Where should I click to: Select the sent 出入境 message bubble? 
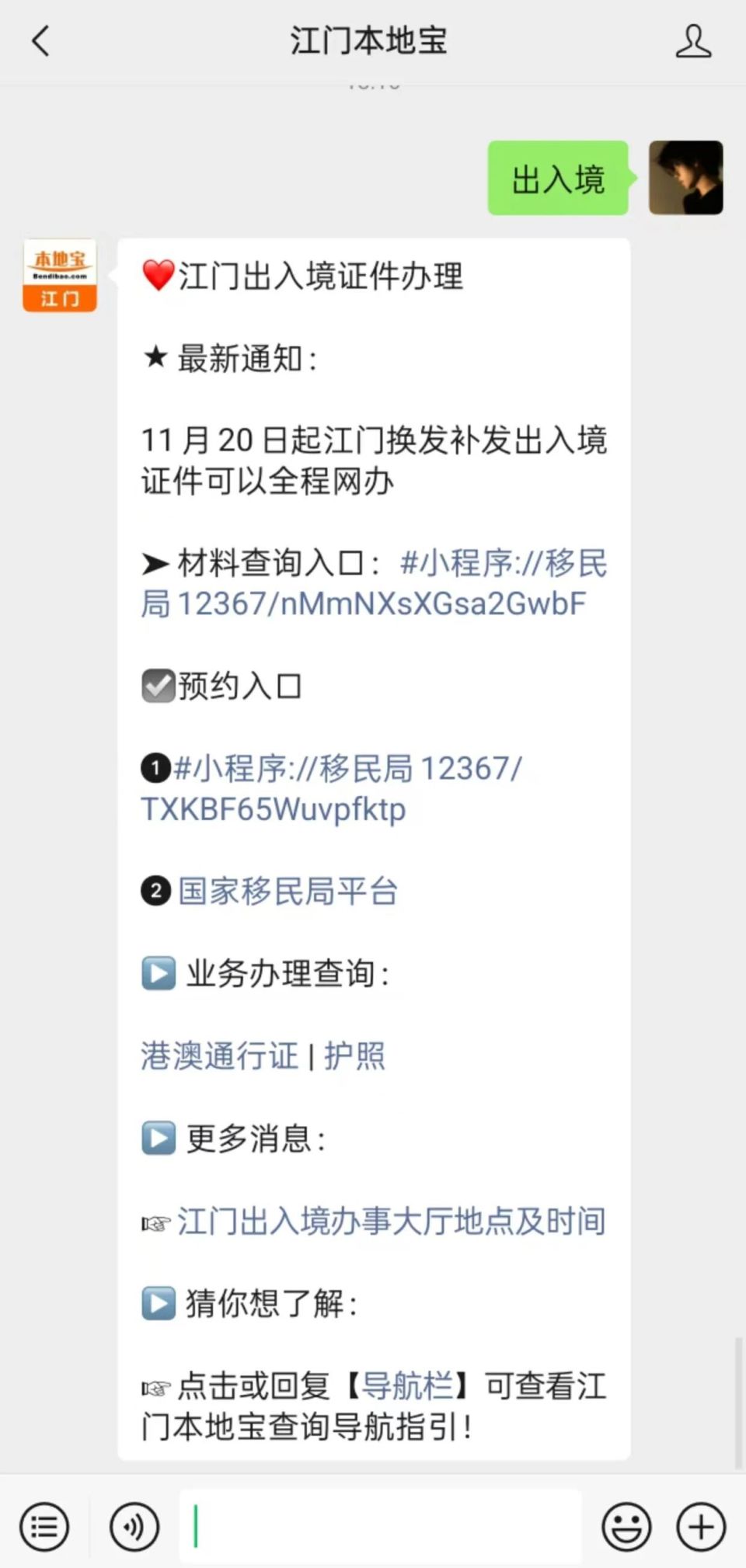click(x=557, y=178)
